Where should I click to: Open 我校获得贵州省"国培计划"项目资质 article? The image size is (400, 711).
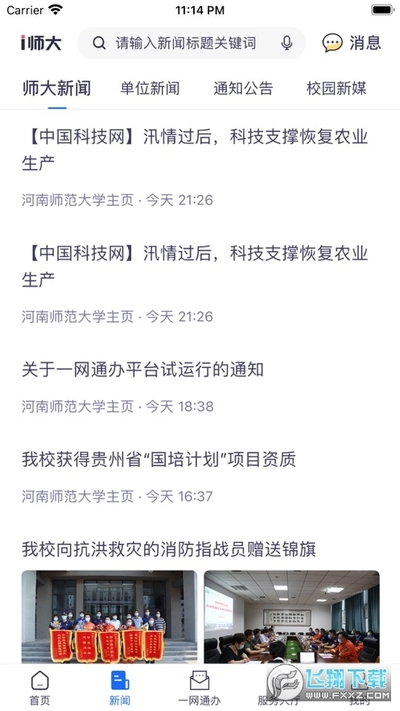coord(159,459)
